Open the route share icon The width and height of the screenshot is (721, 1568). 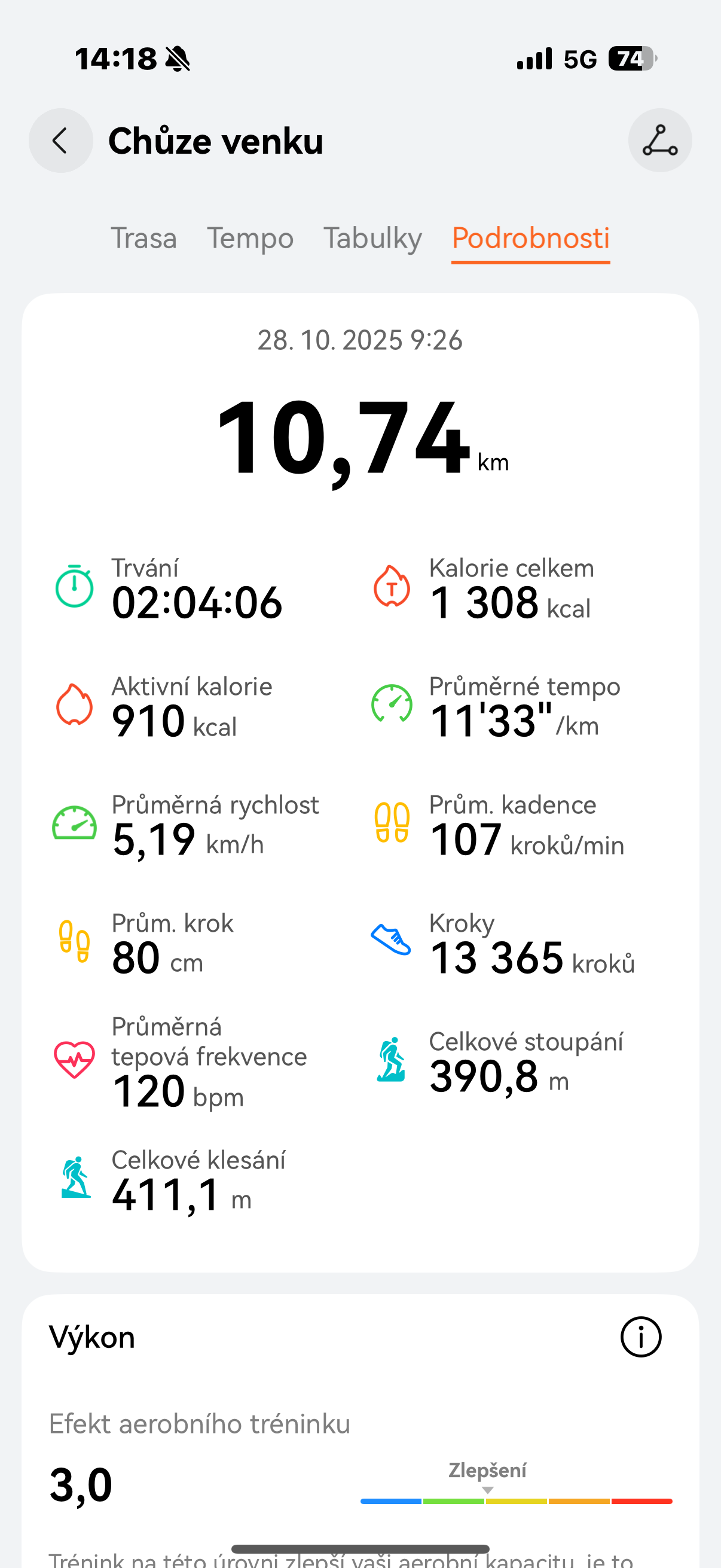pos(659,141)
